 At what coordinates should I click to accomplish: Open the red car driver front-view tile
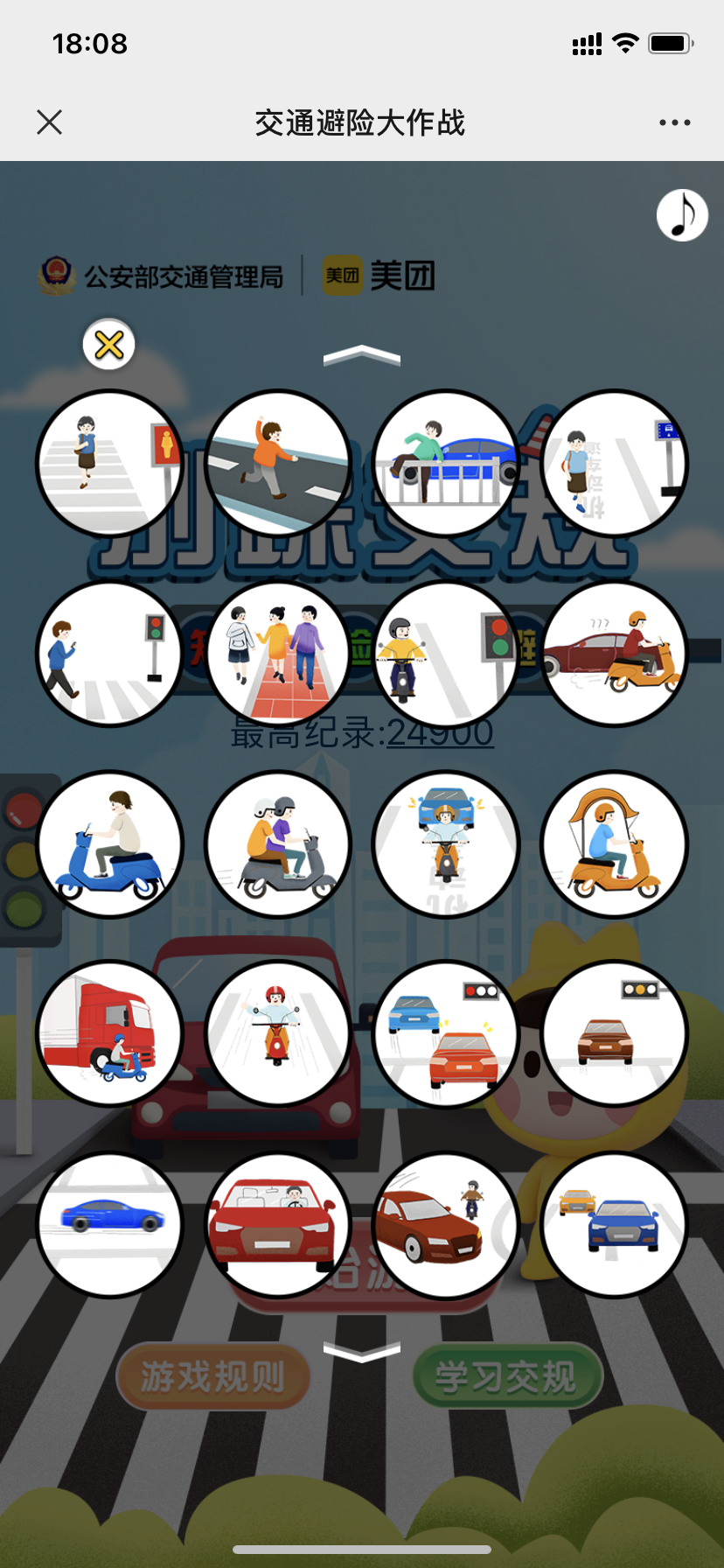[278, 1224]
